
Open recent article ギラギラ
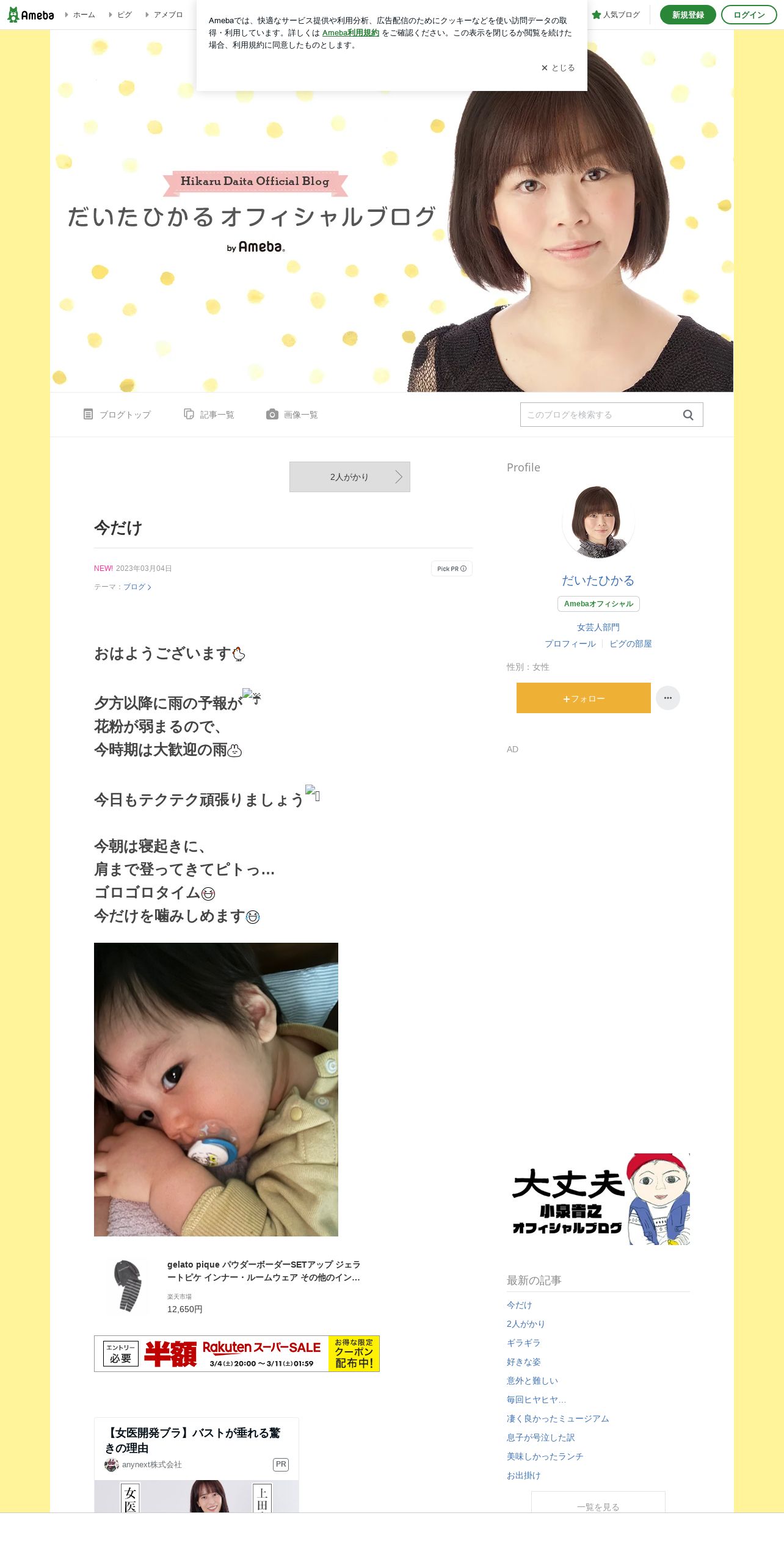point(523,1343)
